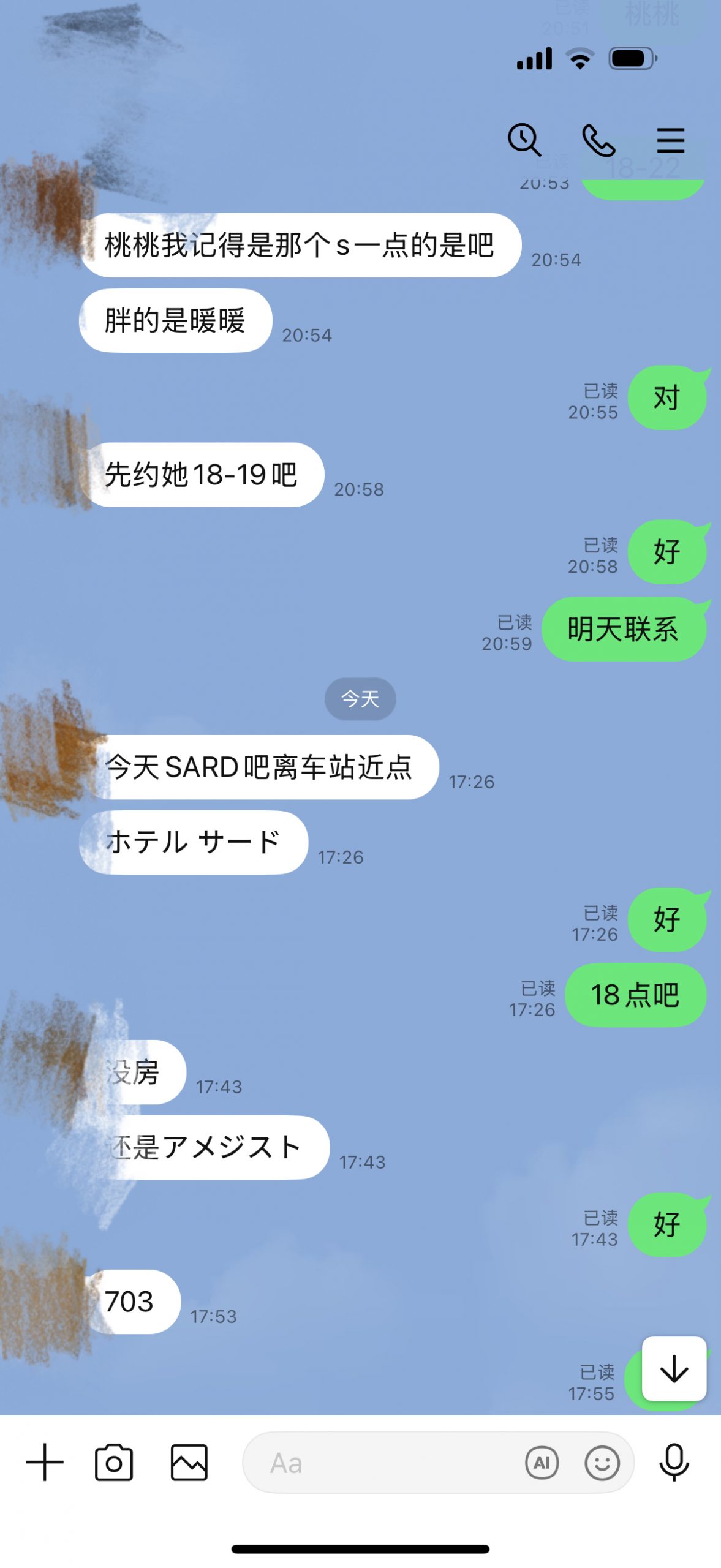This screenshot has height=1568, width=721.
Task: Open the plus attachment menu
Action: tap(45, 1462)
